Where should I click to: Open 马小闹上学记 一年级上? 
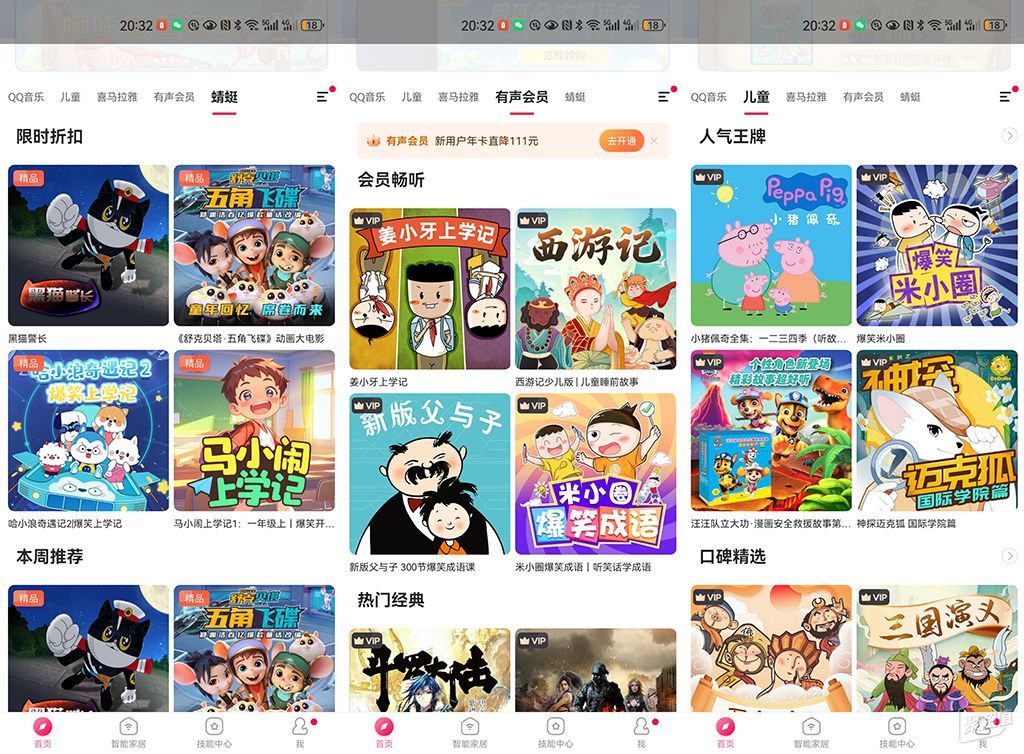click(x=254, y=430)
